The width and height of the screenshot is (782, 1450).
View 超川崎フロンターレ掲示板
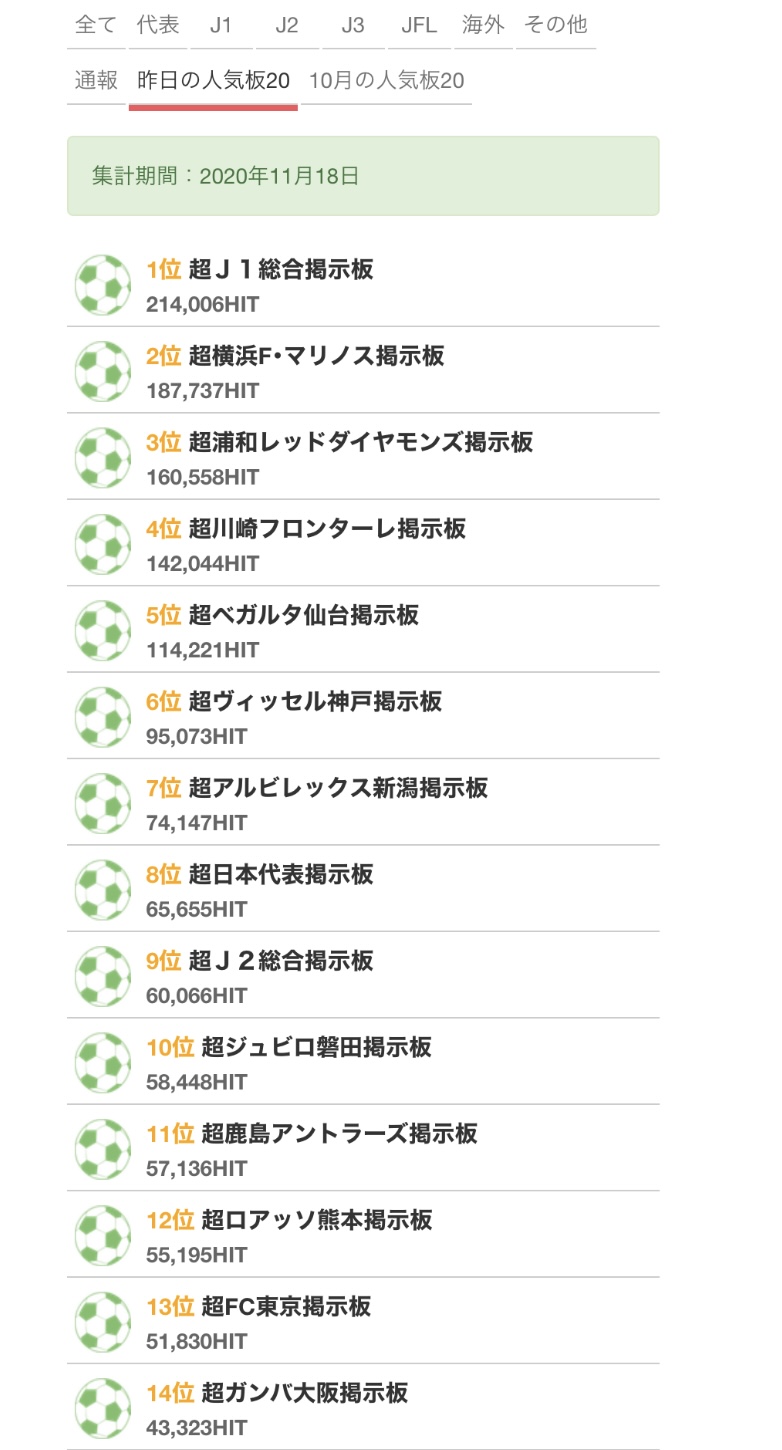coord(363,543)
